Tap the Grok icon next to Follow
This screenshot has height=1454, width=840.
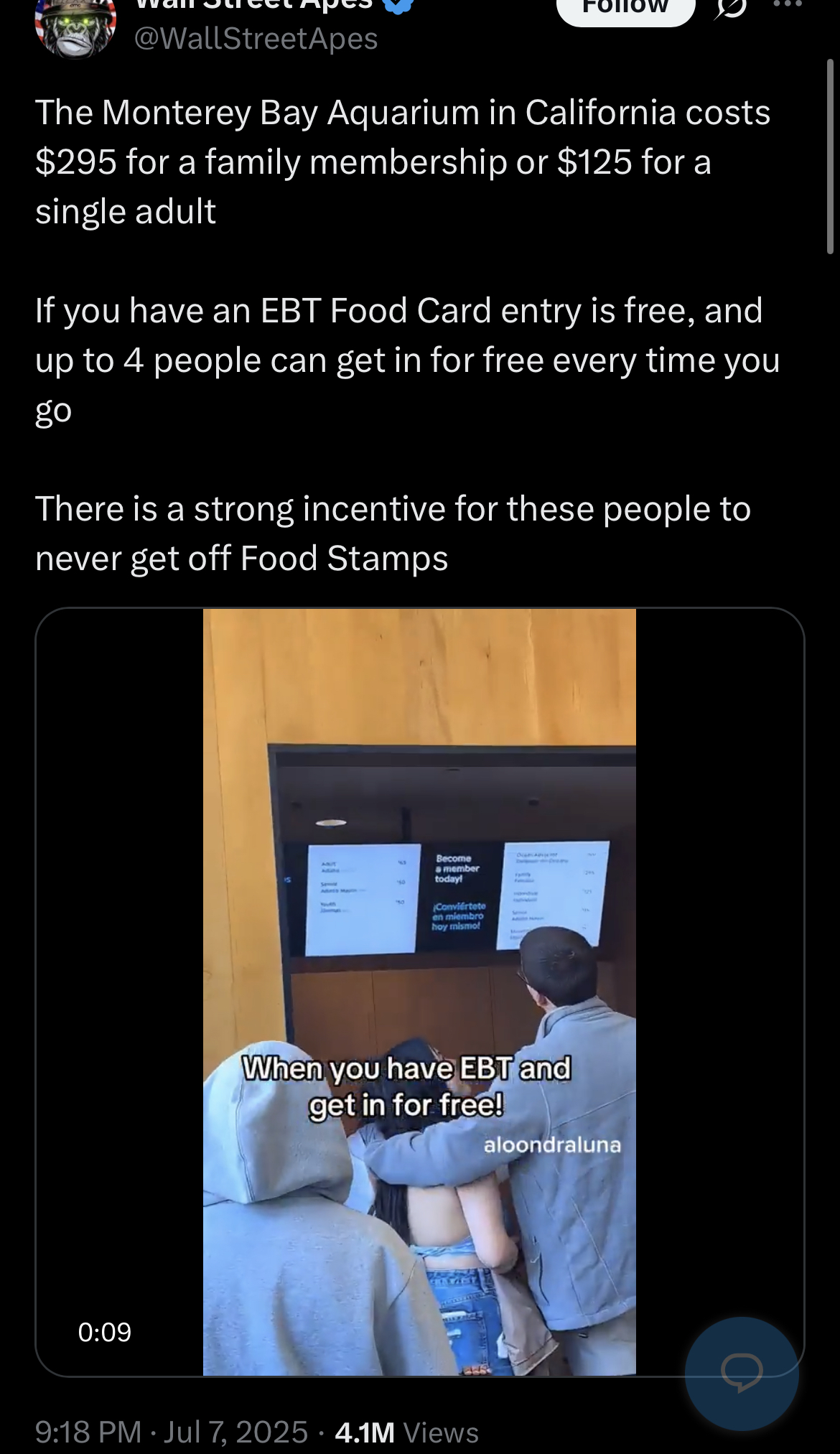click(x=731, y=9)
